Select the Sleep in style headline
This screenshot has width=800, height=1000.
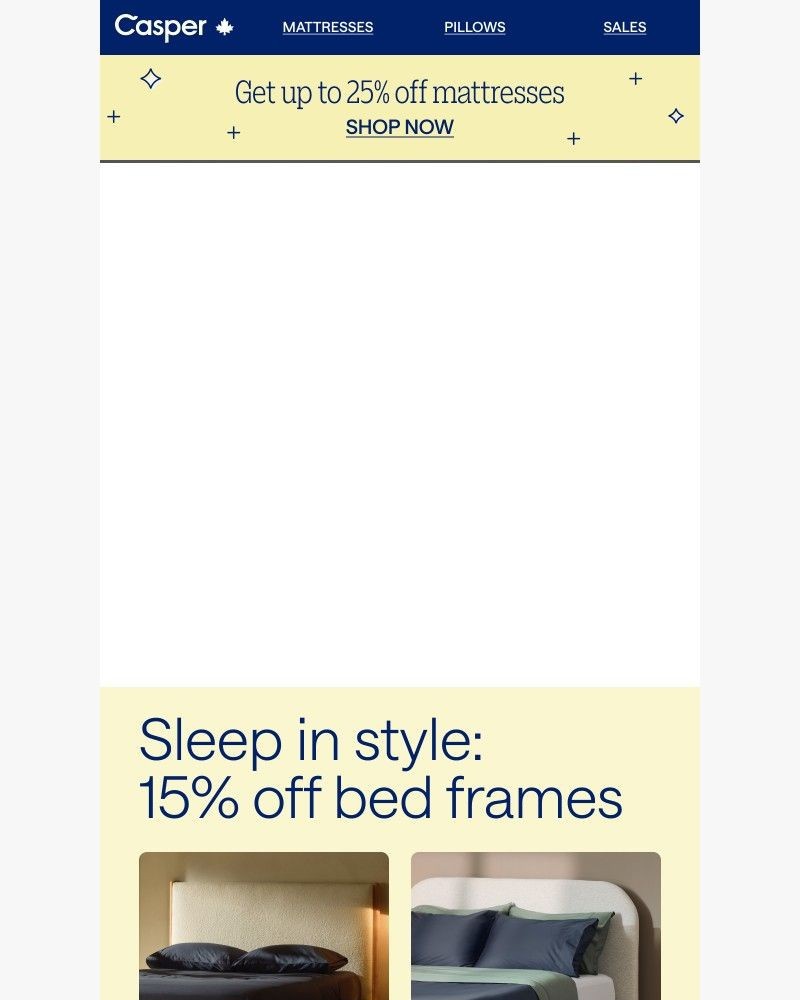click(312, 740)
